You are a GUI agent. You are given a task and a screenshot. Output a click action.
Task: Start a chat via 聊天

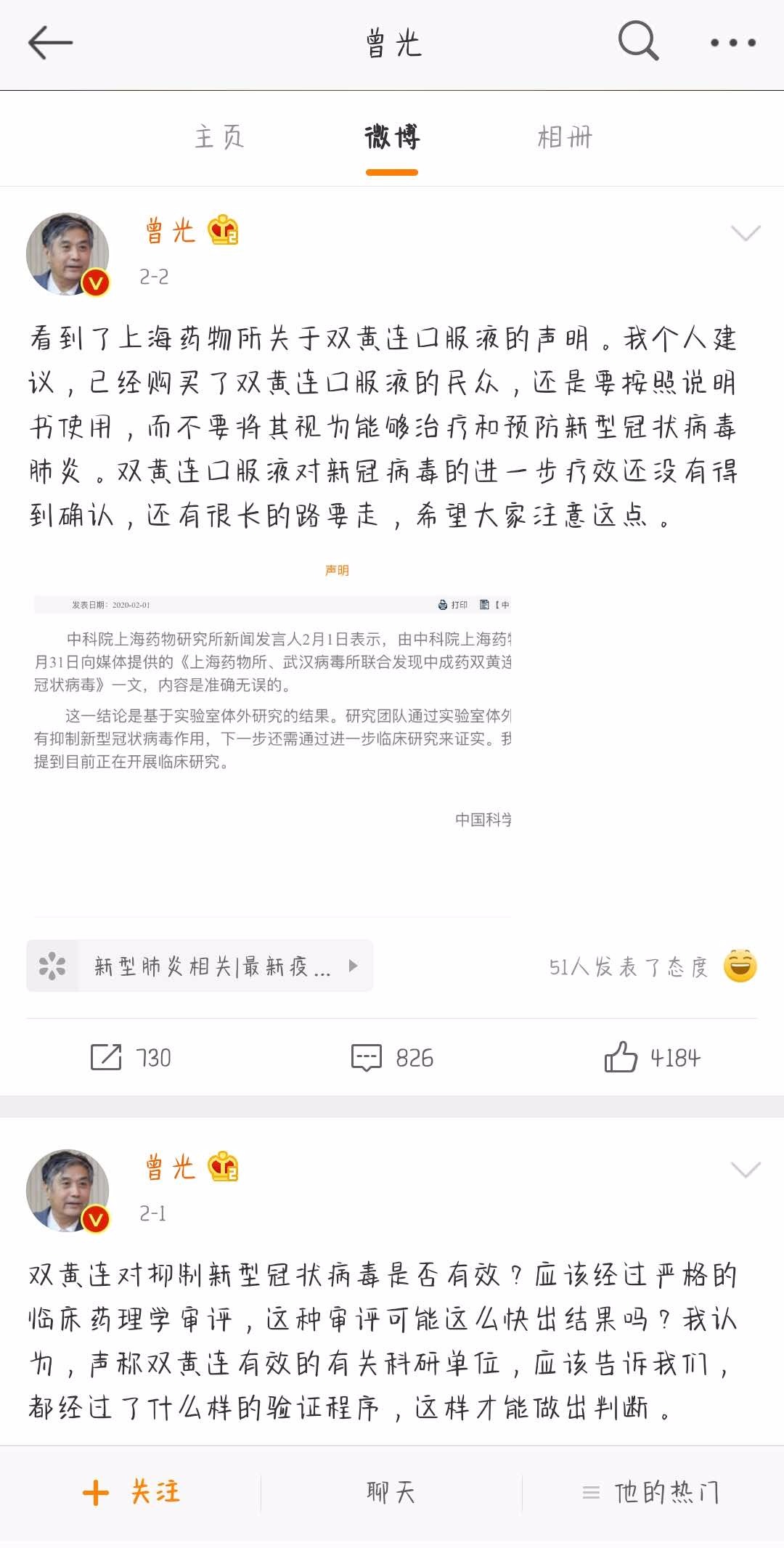click(391, 1493)
